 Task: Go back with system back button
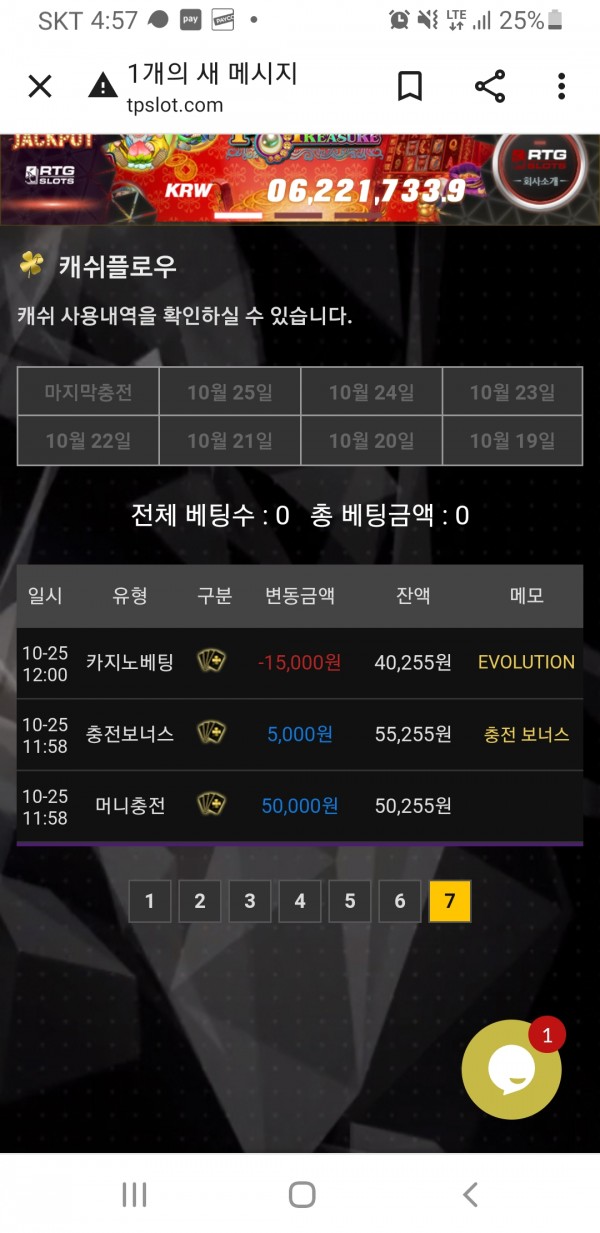(x=470, y=1193)
